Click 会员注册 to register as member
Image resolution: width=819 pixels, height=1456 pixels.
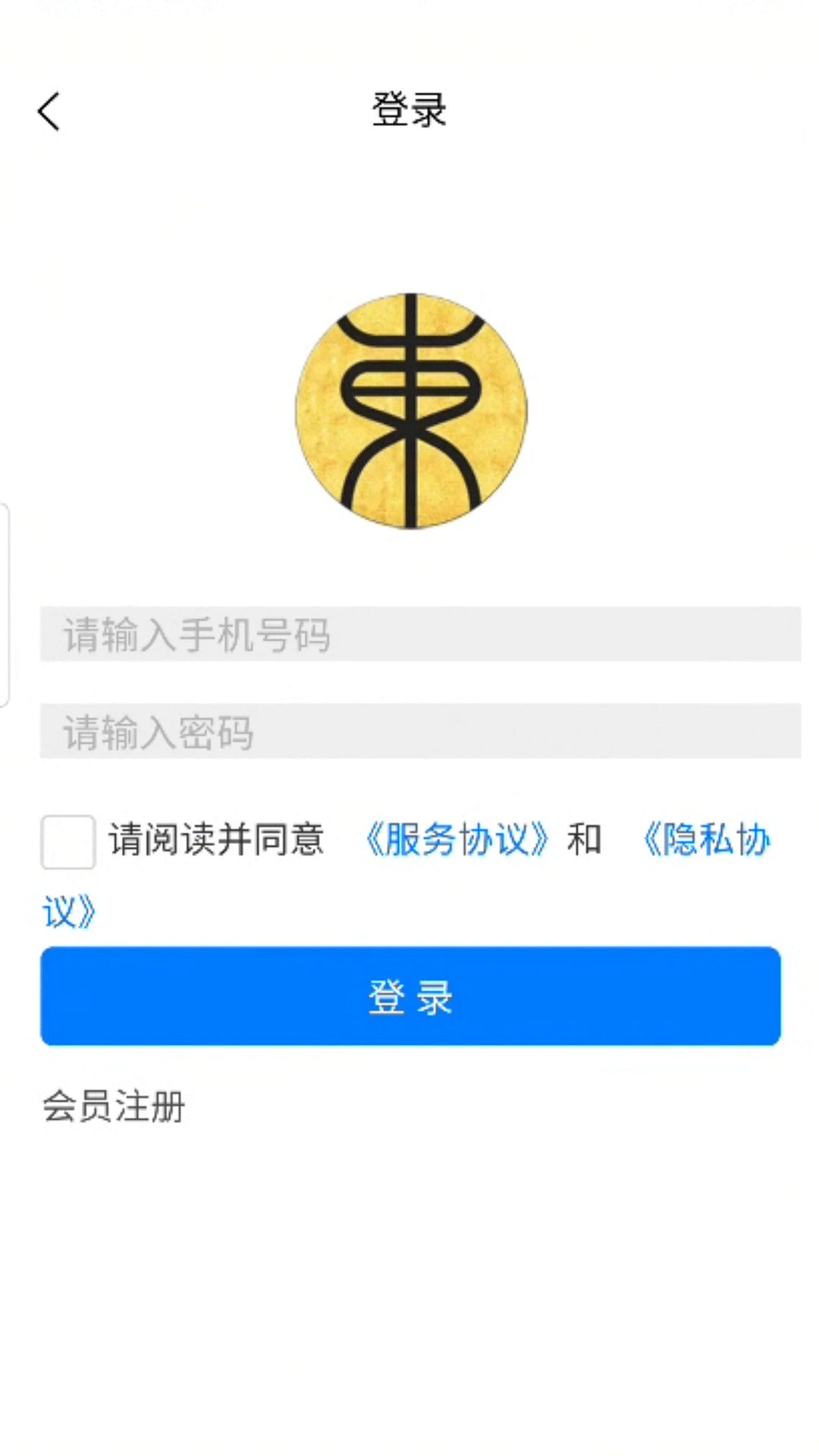(x=112, y=1106)
